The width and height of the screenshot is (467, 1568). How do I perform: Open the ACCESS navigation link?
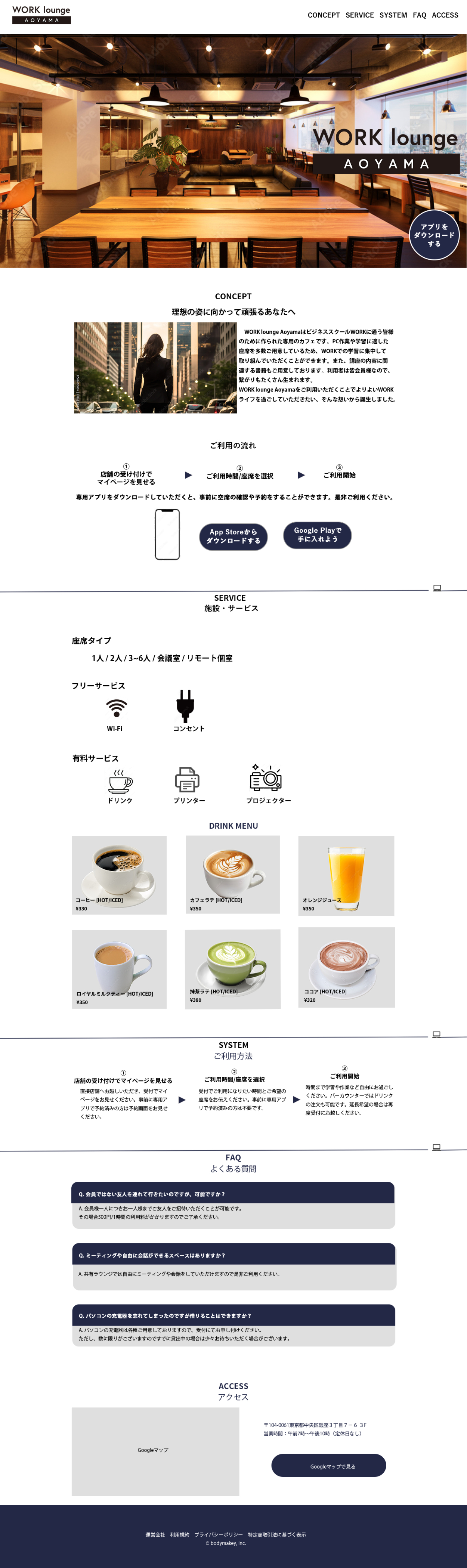coord(445,15)
